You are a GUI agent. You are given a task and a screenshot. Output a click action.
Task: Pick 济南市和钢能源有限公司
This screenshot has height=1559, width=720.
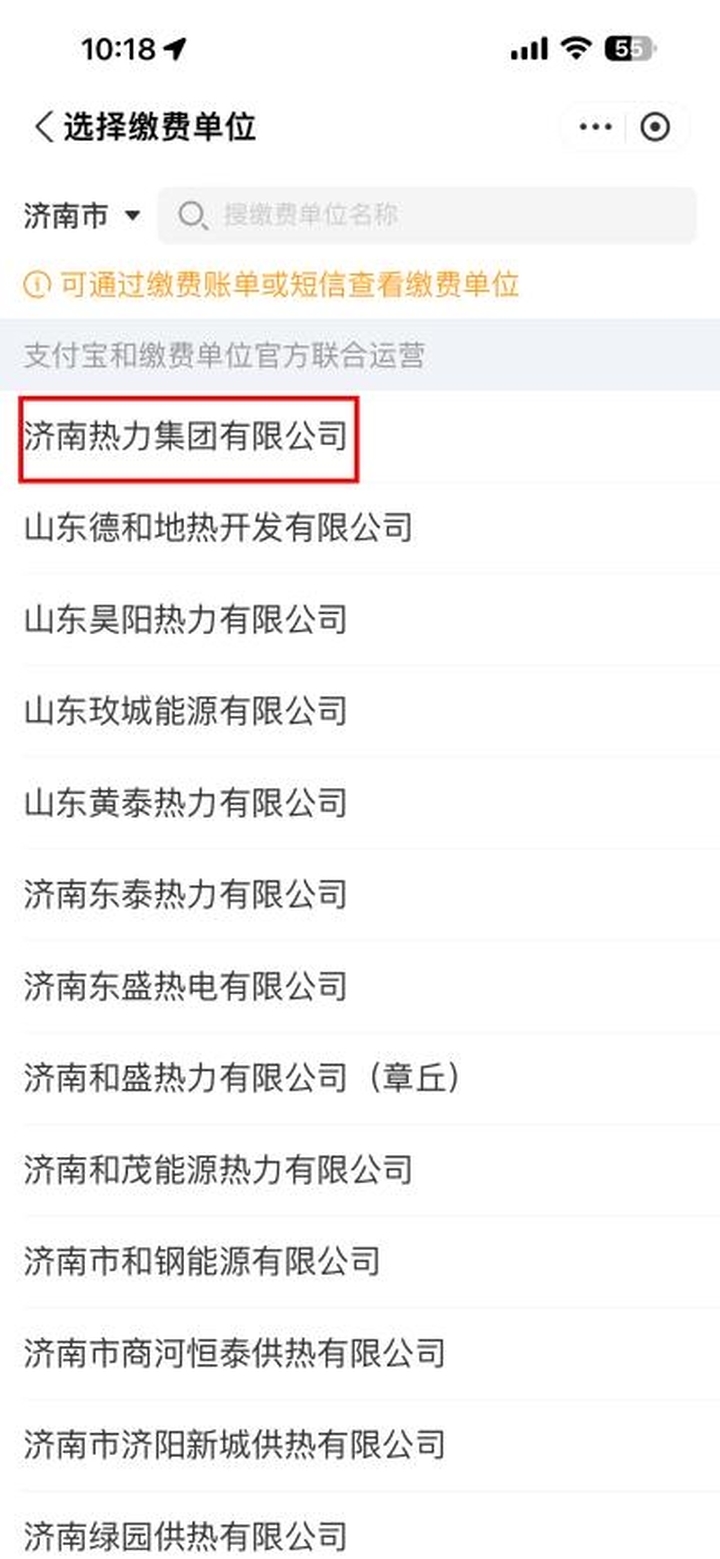(360, 1261)
